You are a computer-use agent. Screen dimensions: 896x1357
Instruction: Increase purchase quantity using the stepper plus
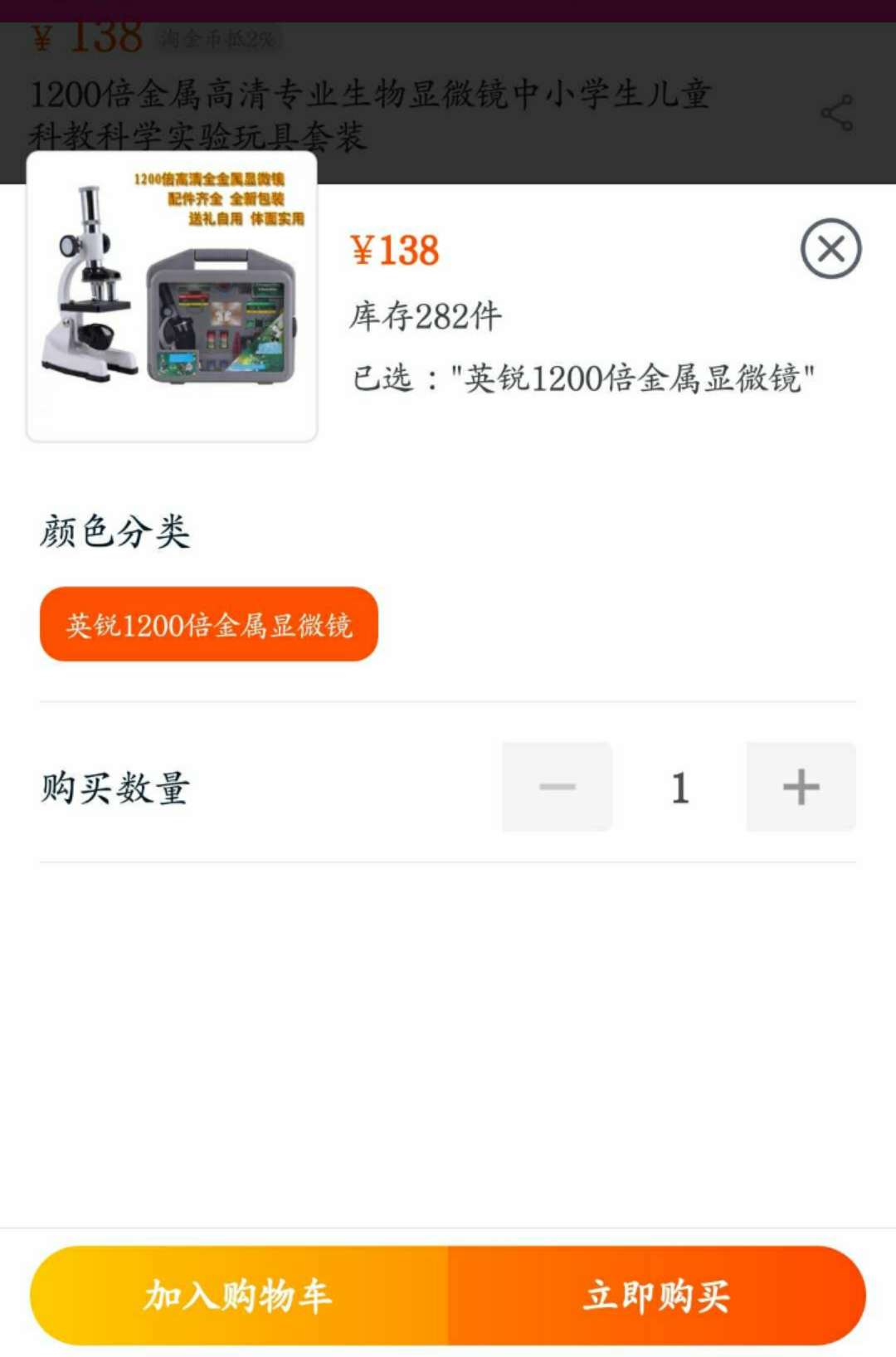[x=799, y=787]
